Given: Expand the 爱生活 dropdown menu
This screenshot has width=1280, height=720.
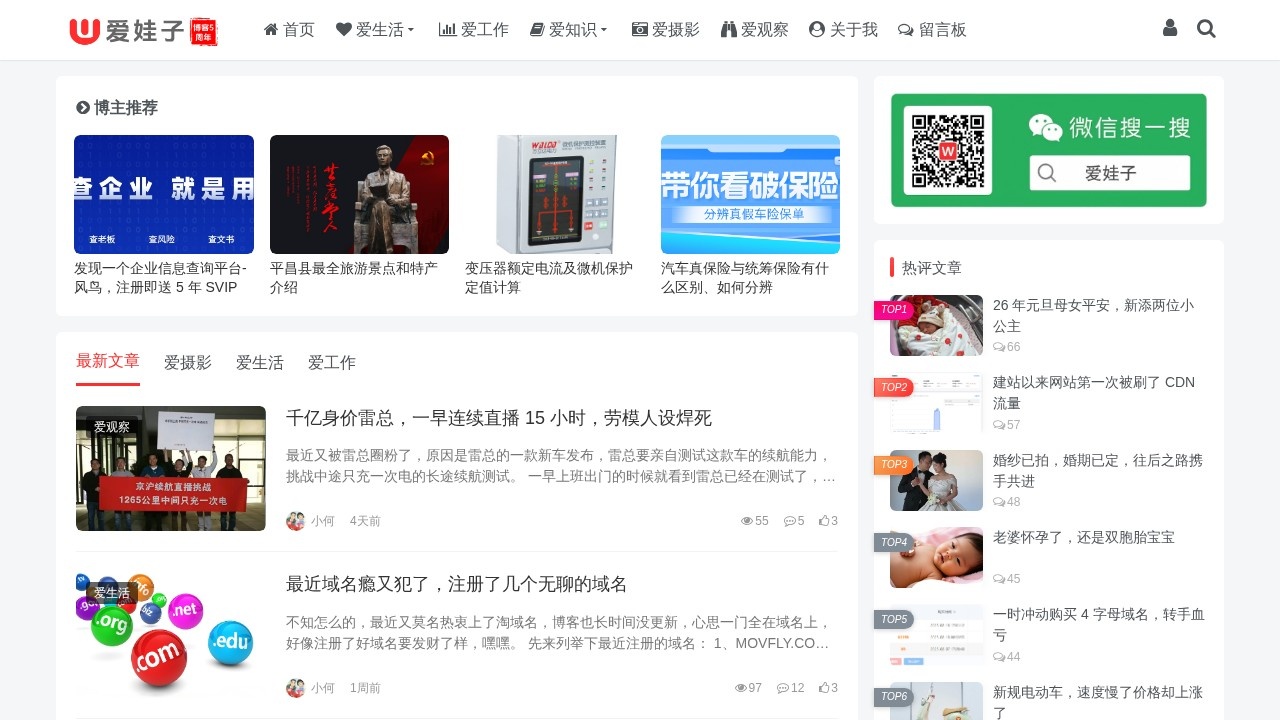Looking at the screenshot, I should [375, 30].
